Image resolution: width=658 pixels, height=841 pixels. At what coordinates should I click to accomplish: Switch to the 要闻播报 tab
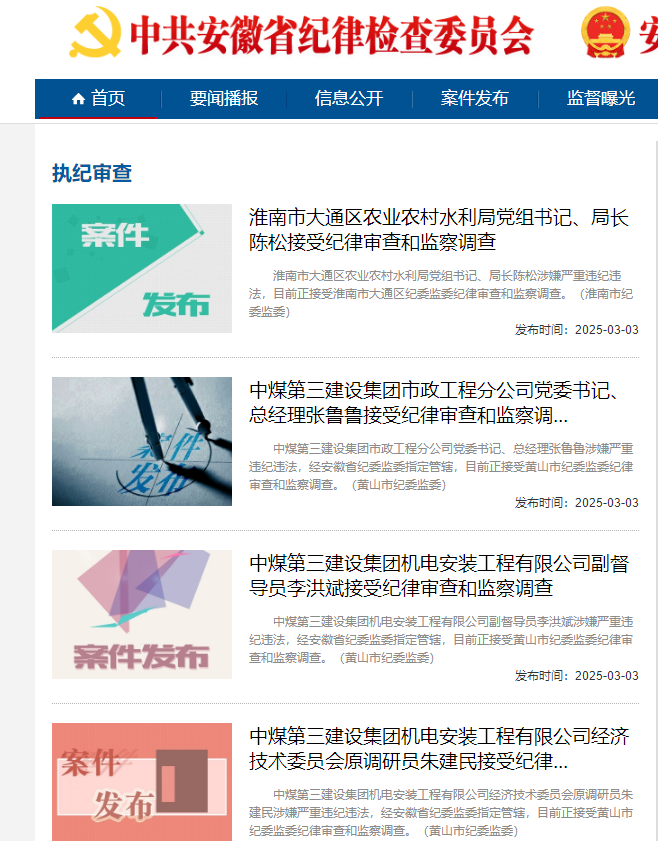pyautogui.click(x=224, y=98)
